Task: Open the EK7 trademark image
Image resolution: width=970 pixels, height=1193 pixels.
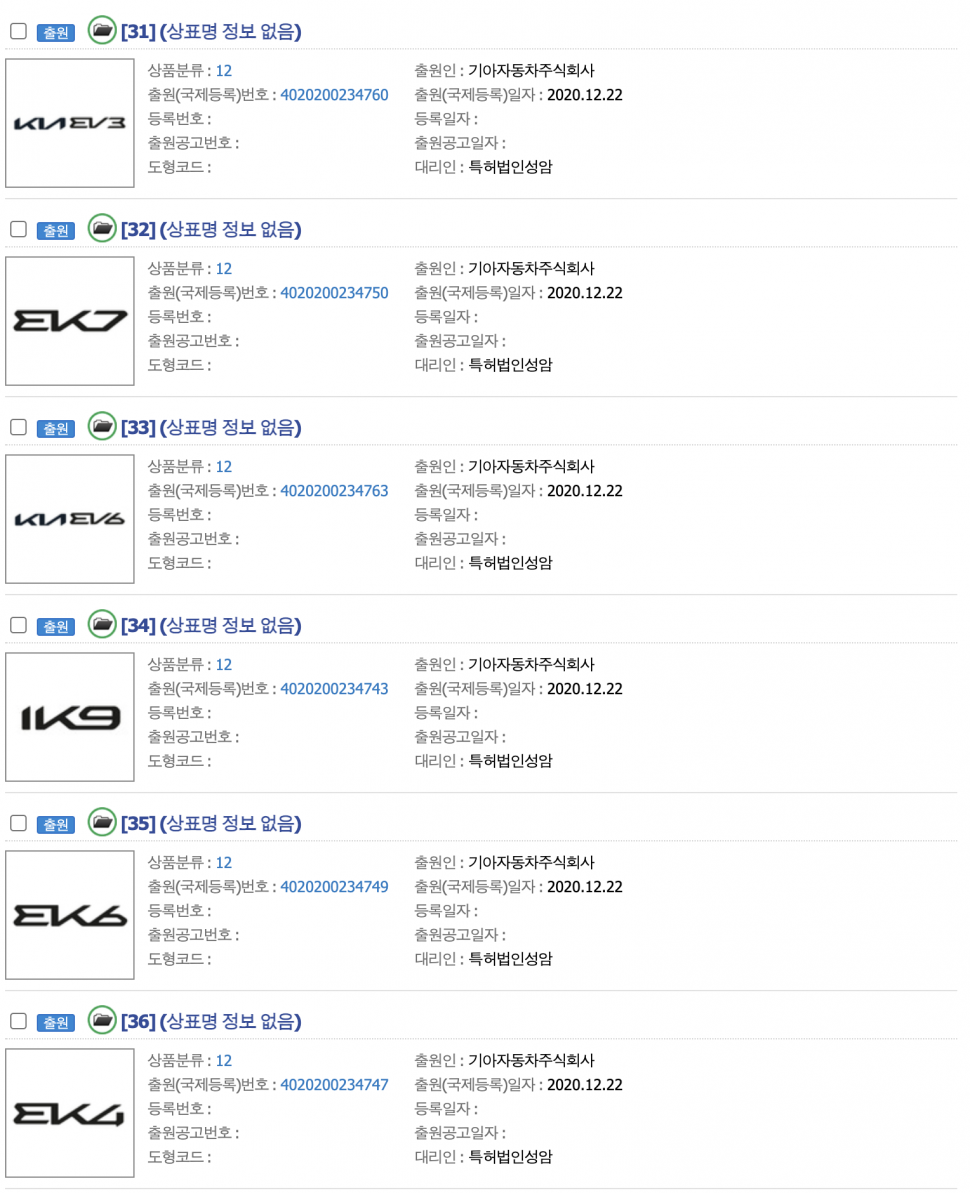Action: [70, 321]
